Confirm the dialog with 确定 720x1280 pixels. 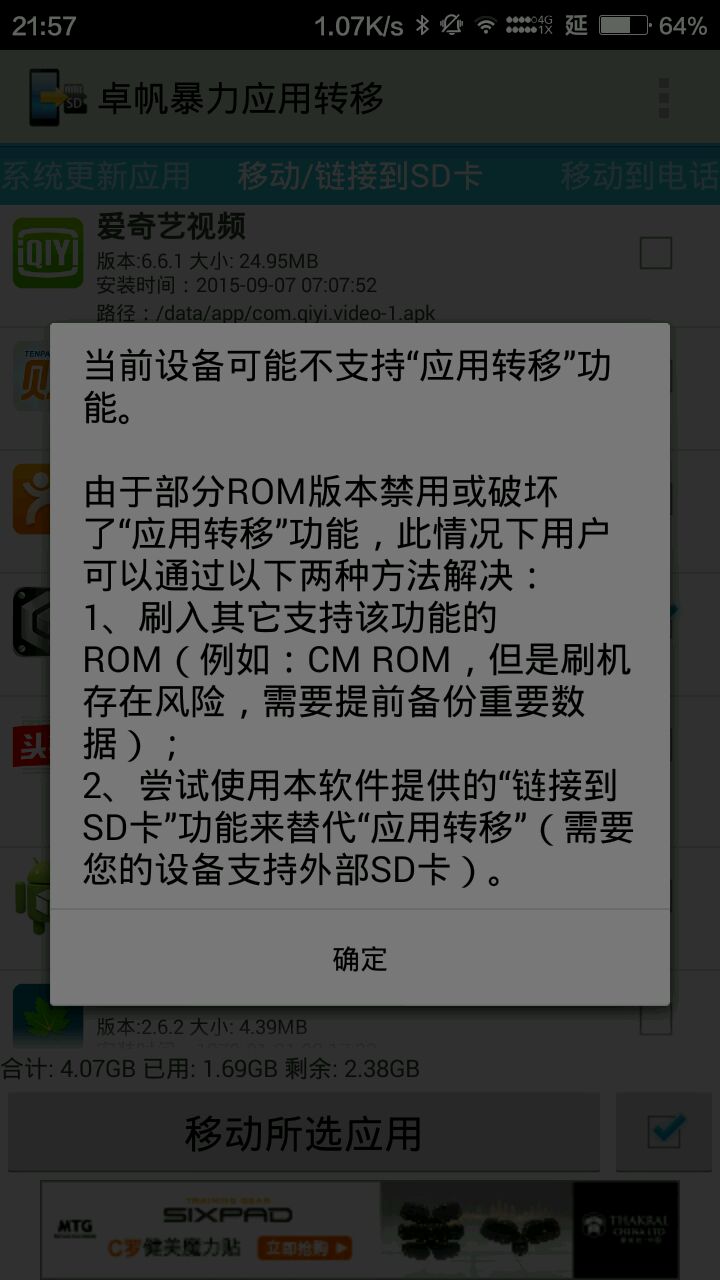(x=360, y=959)
